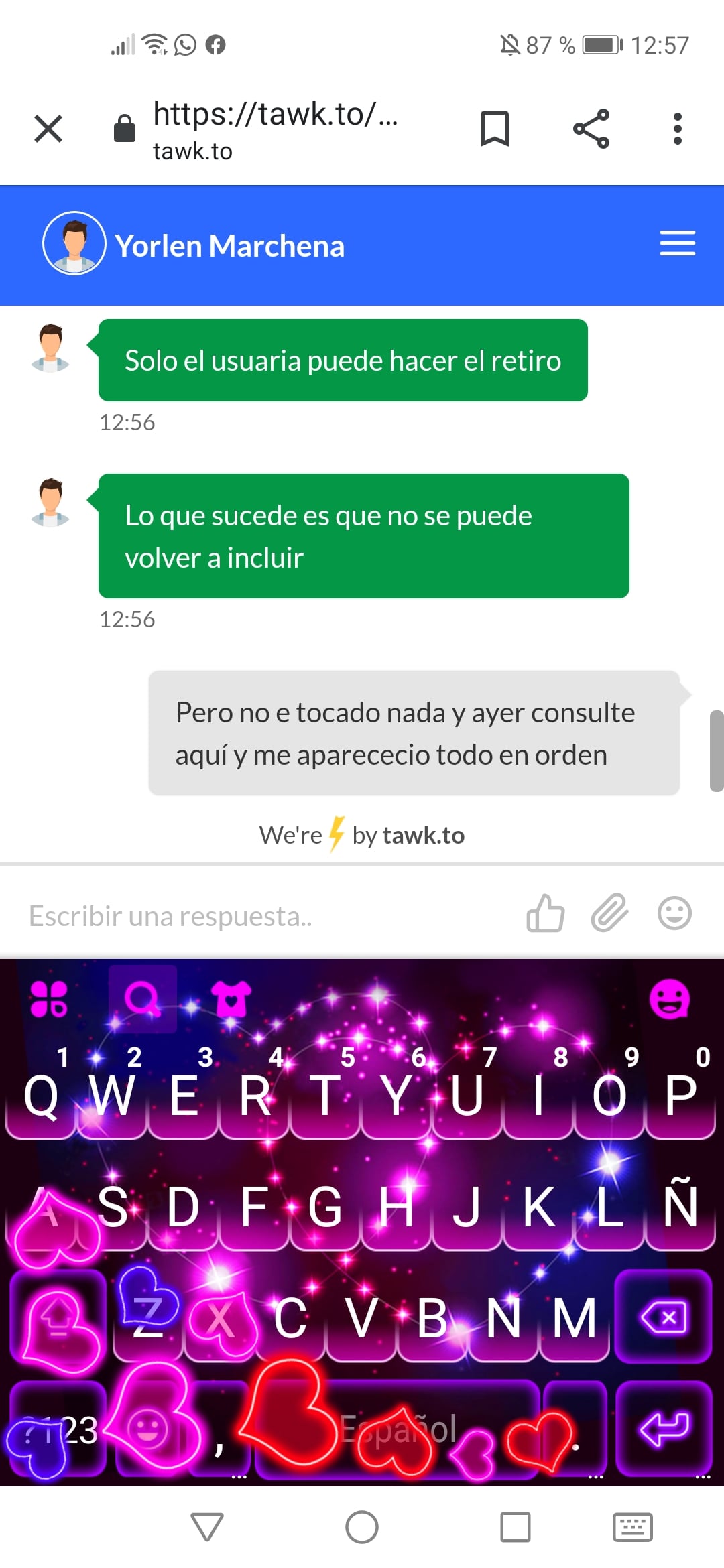Screen dimensions: 724x1568
Task: Share this page link
Action: (x=591, y=129)
